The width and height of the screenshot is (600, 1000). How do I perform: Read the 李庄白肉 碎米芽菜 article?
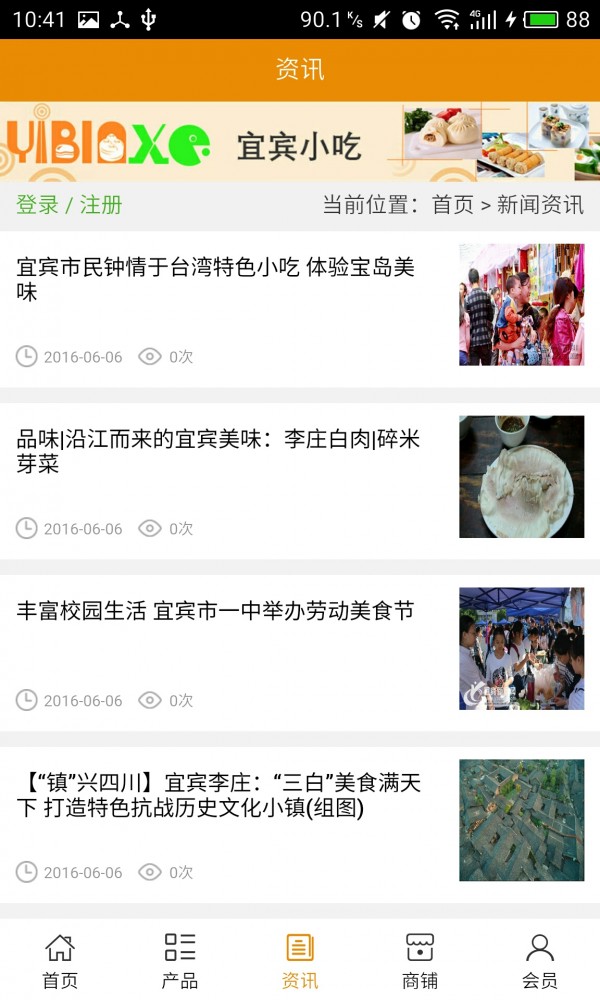(x=218, y=451)
